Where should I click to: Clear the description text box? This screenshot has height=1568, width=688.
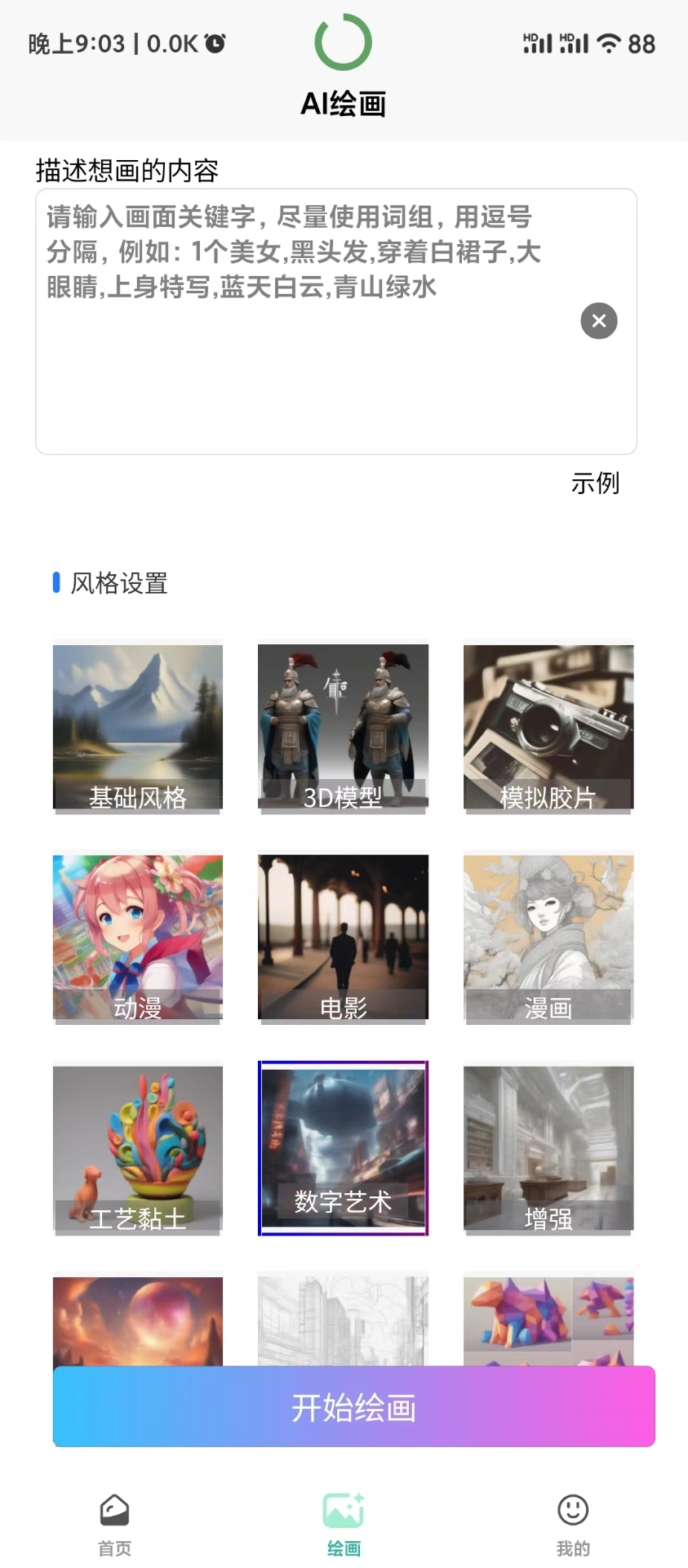pyautogui.click(x=599, y=321)
